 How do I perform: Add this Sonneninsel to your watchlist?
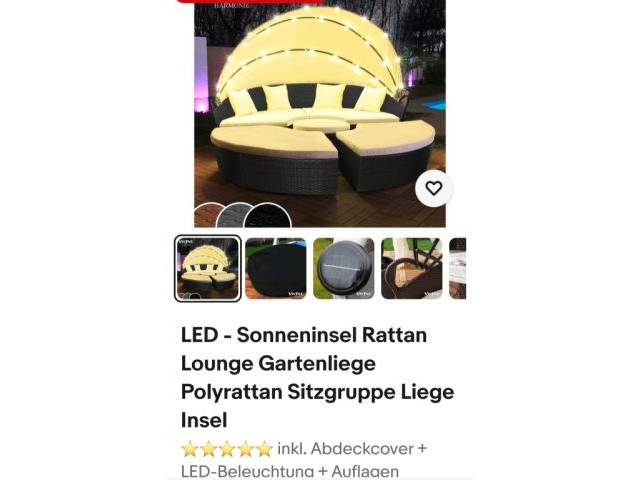coord(433,188)
